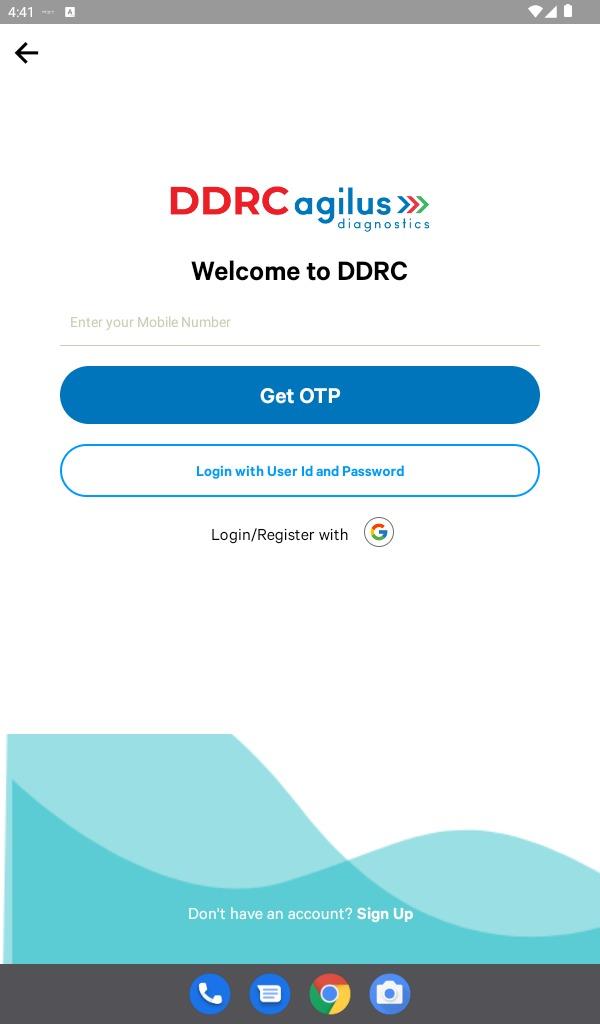
Task: Open the Sign Up link
Action: (x=385, y=914)
